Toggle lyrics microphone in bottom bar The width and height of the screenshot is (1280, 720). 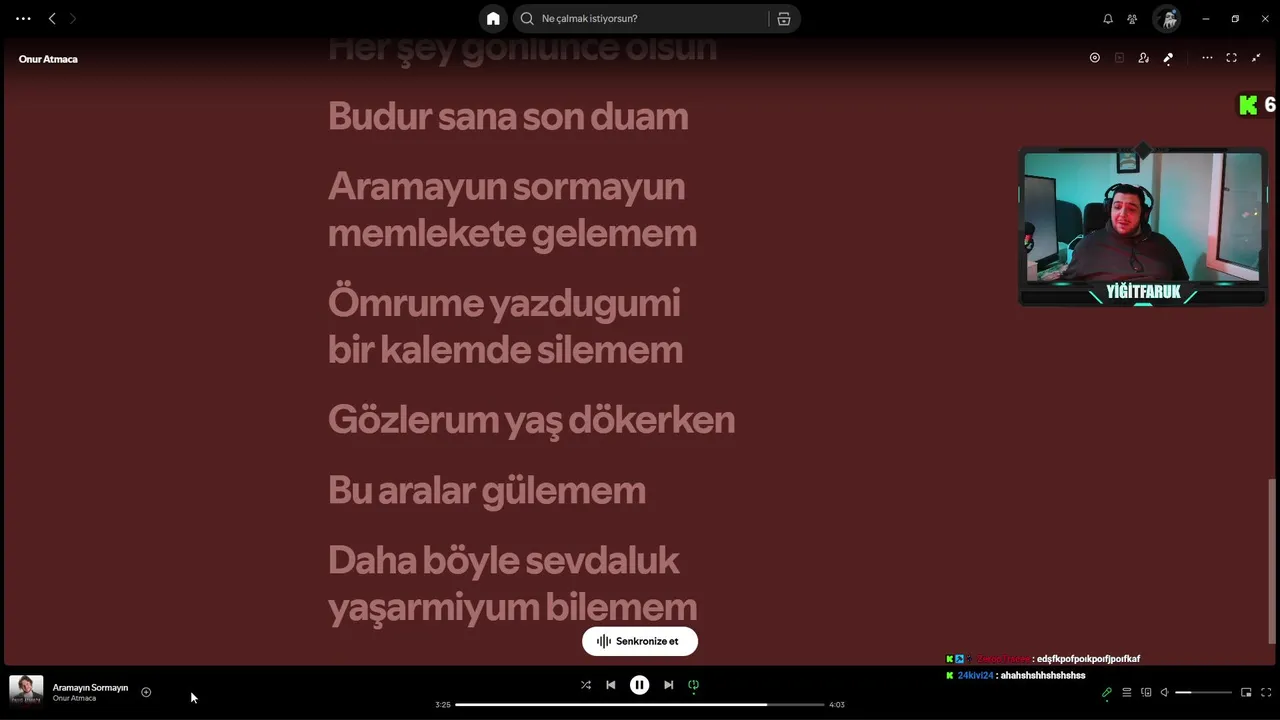pyautogui.click(x=1107, y=692)
